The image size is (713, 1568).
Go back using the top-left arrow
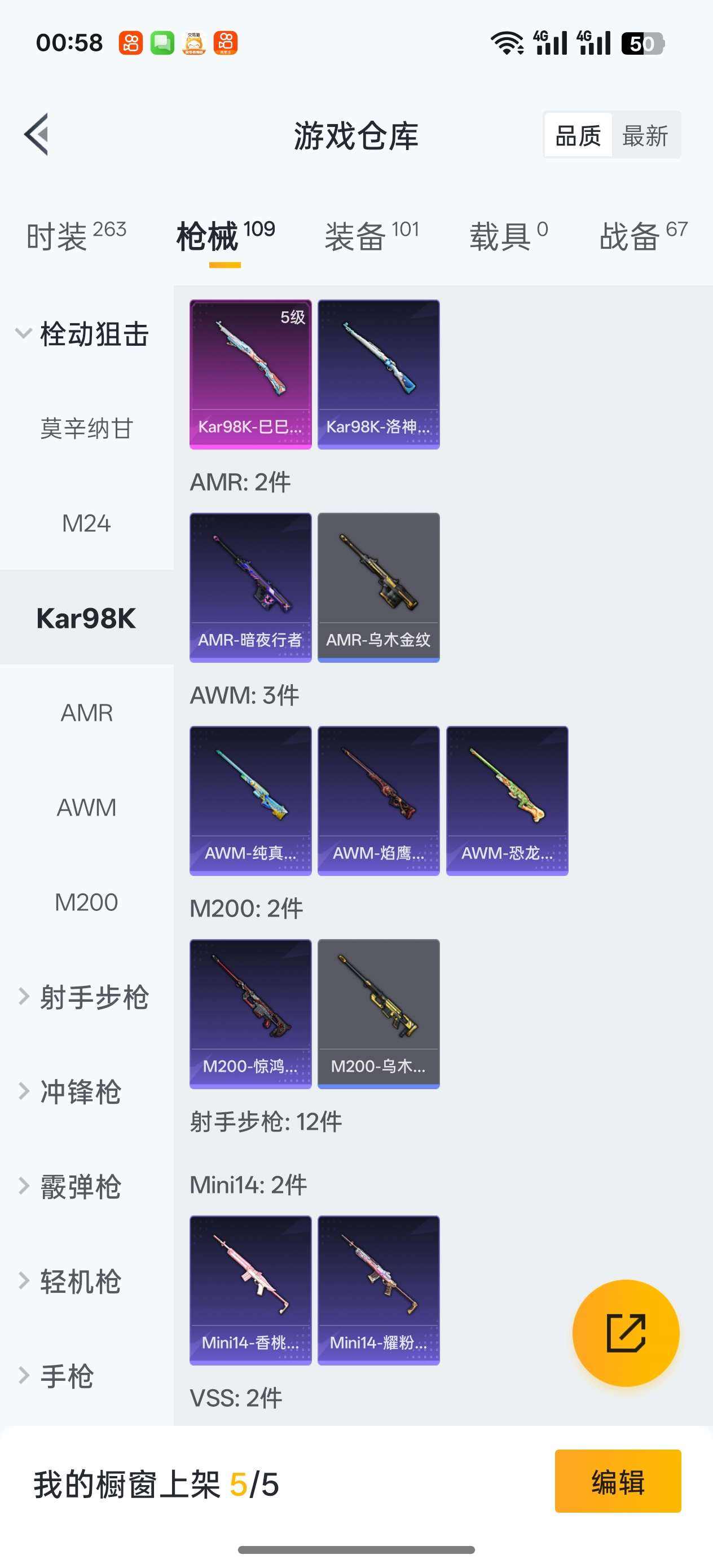[x=37, y=135]
